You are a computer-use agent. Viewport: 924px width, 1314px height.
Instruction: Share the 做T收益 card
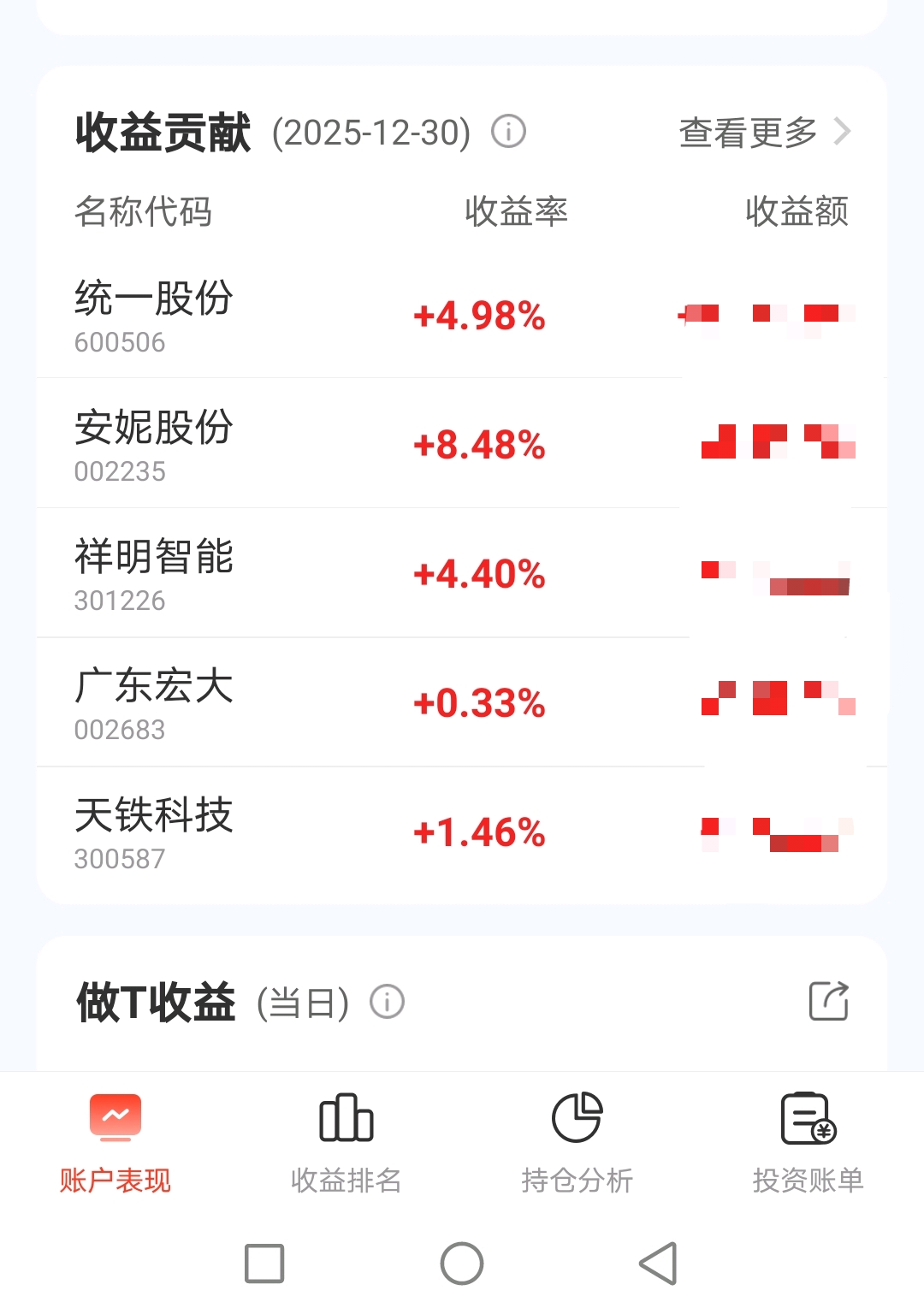828,1001
